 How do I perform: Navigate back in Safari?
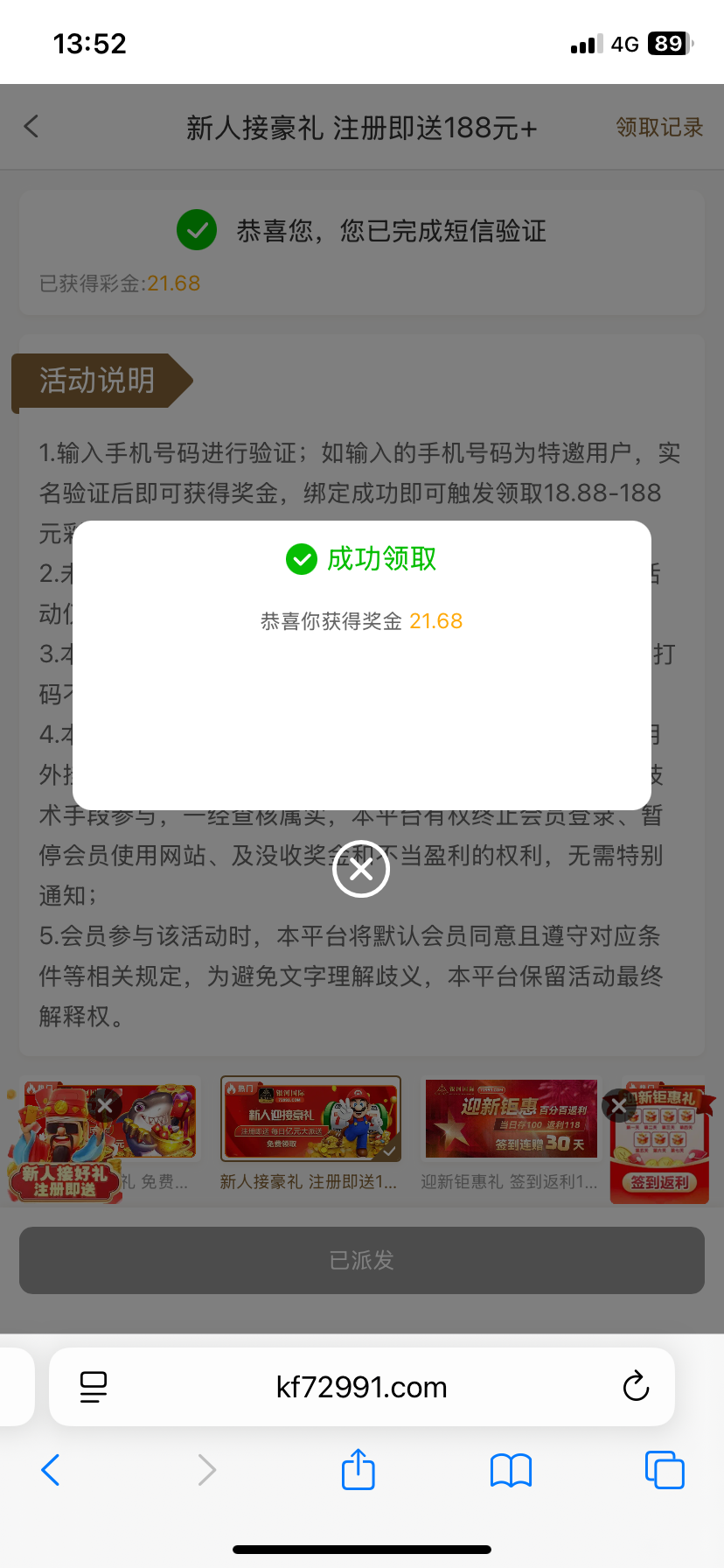(x=51, y=1470)
